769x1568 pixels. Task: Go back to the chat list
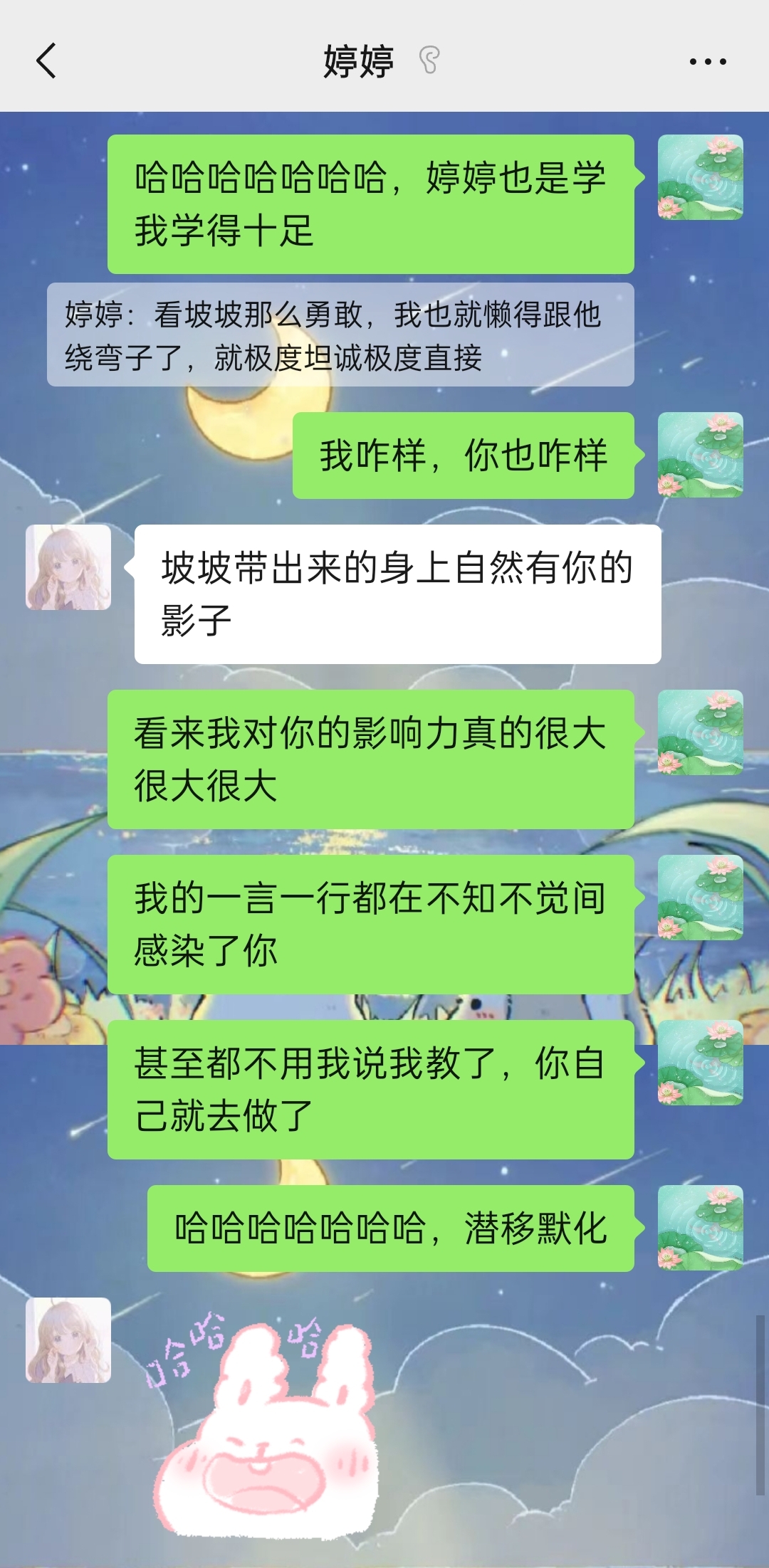[46, 60]
